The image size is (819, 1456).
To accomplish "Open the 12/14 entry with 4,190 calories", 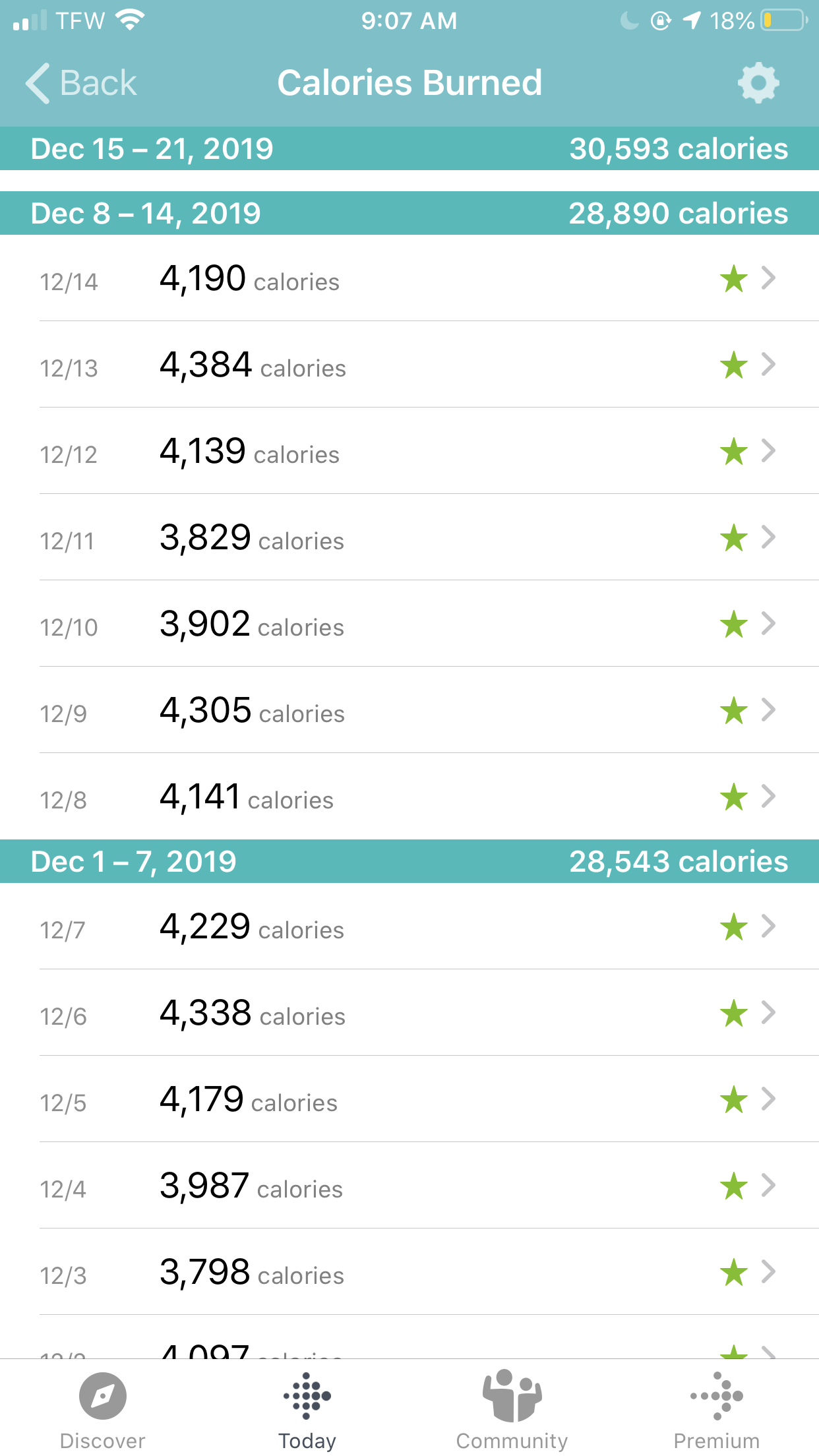I will (409, 278).
